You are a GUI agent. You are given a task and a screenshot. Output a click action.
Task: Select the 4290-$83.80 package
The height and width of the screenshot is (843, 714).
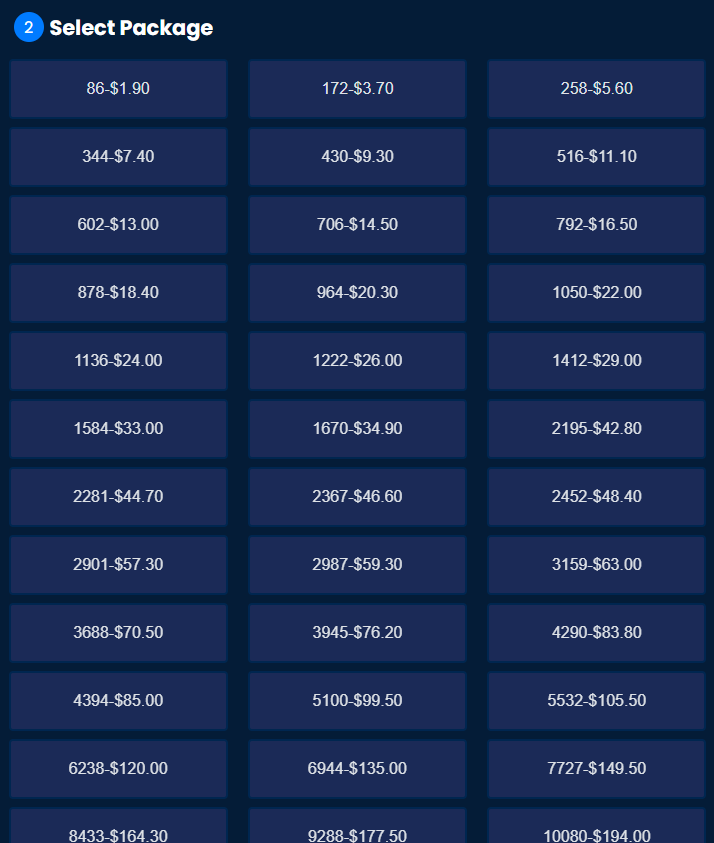tap(597, 633)
